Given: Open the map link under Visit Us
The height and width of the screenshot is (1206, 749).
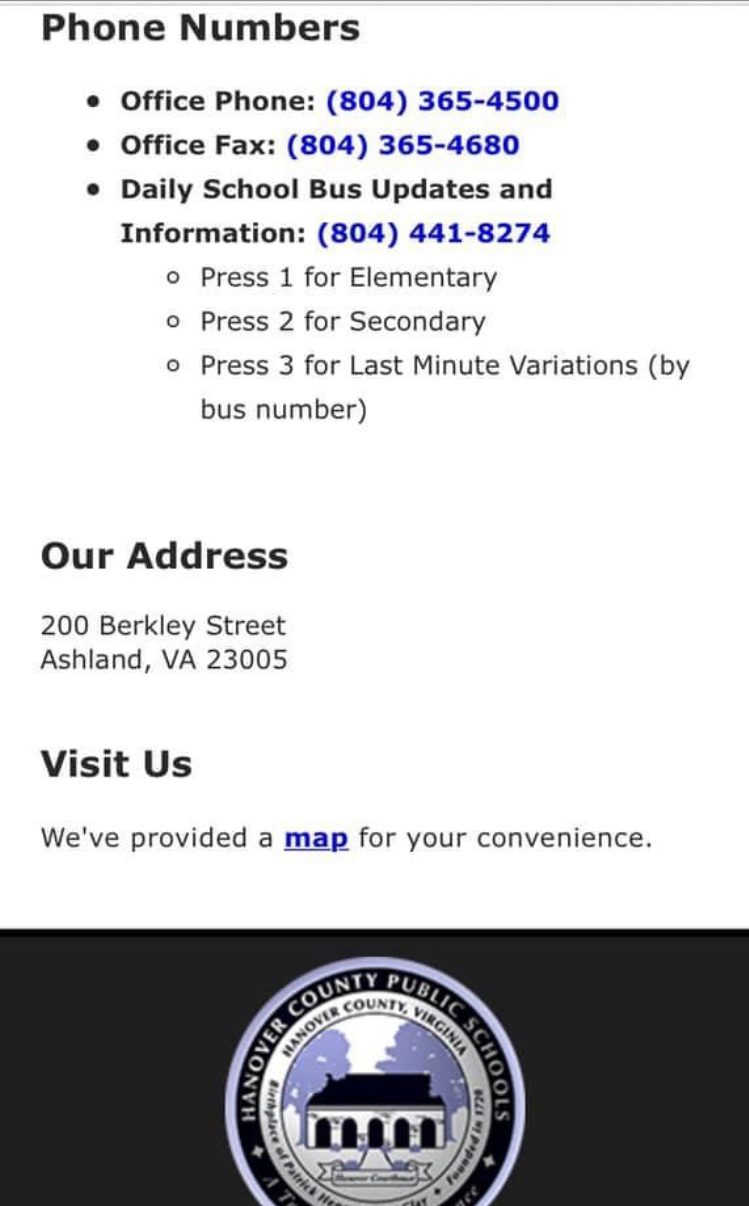Looking at the screenshot, I should tap(316, 838).
